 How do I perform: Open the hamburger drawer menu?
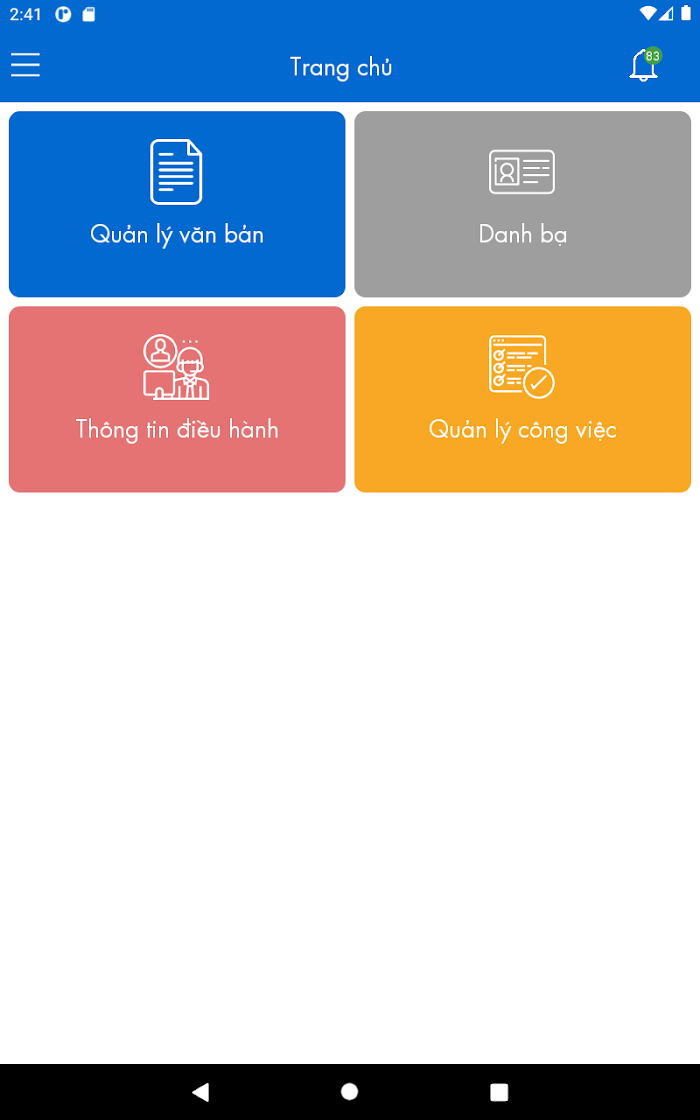[26, 66]
